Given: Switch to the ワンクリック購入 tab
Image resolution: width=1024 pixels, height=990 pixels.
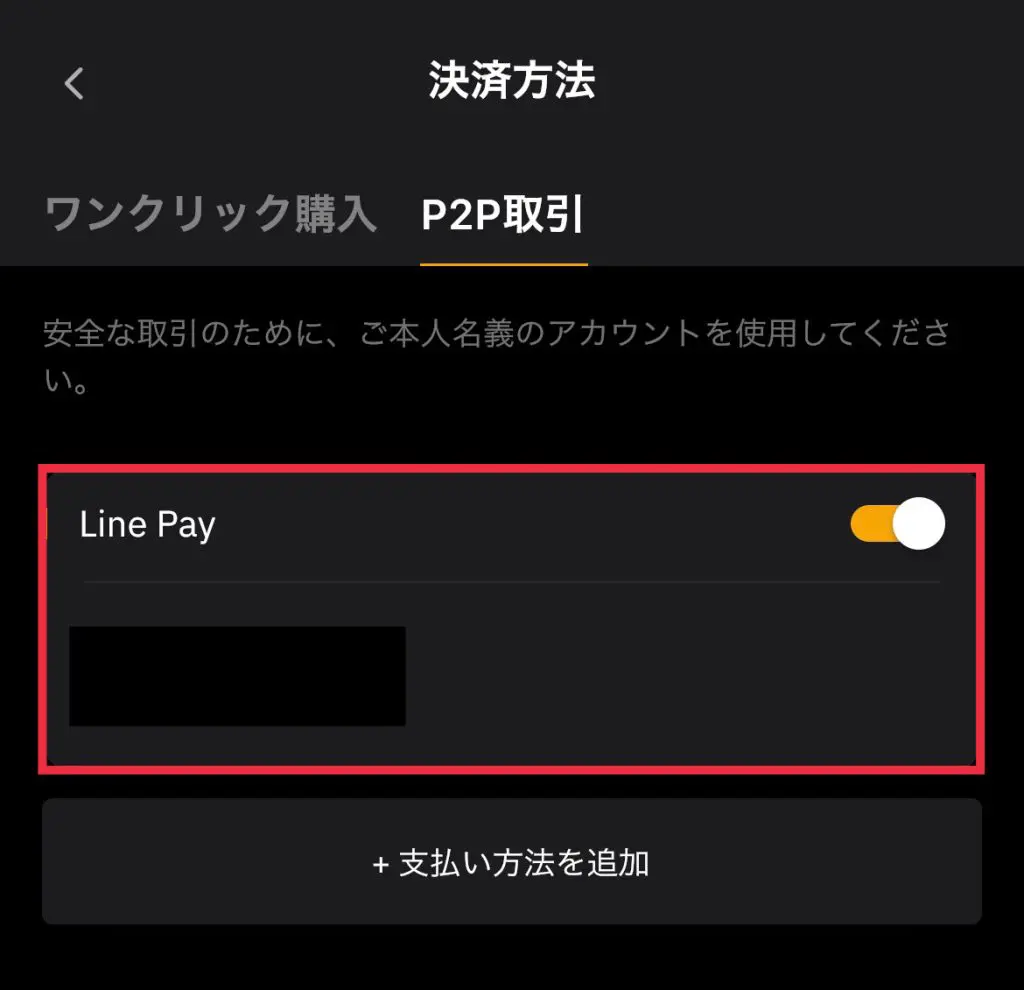Looking at the screenshot, I should [210, 215].
